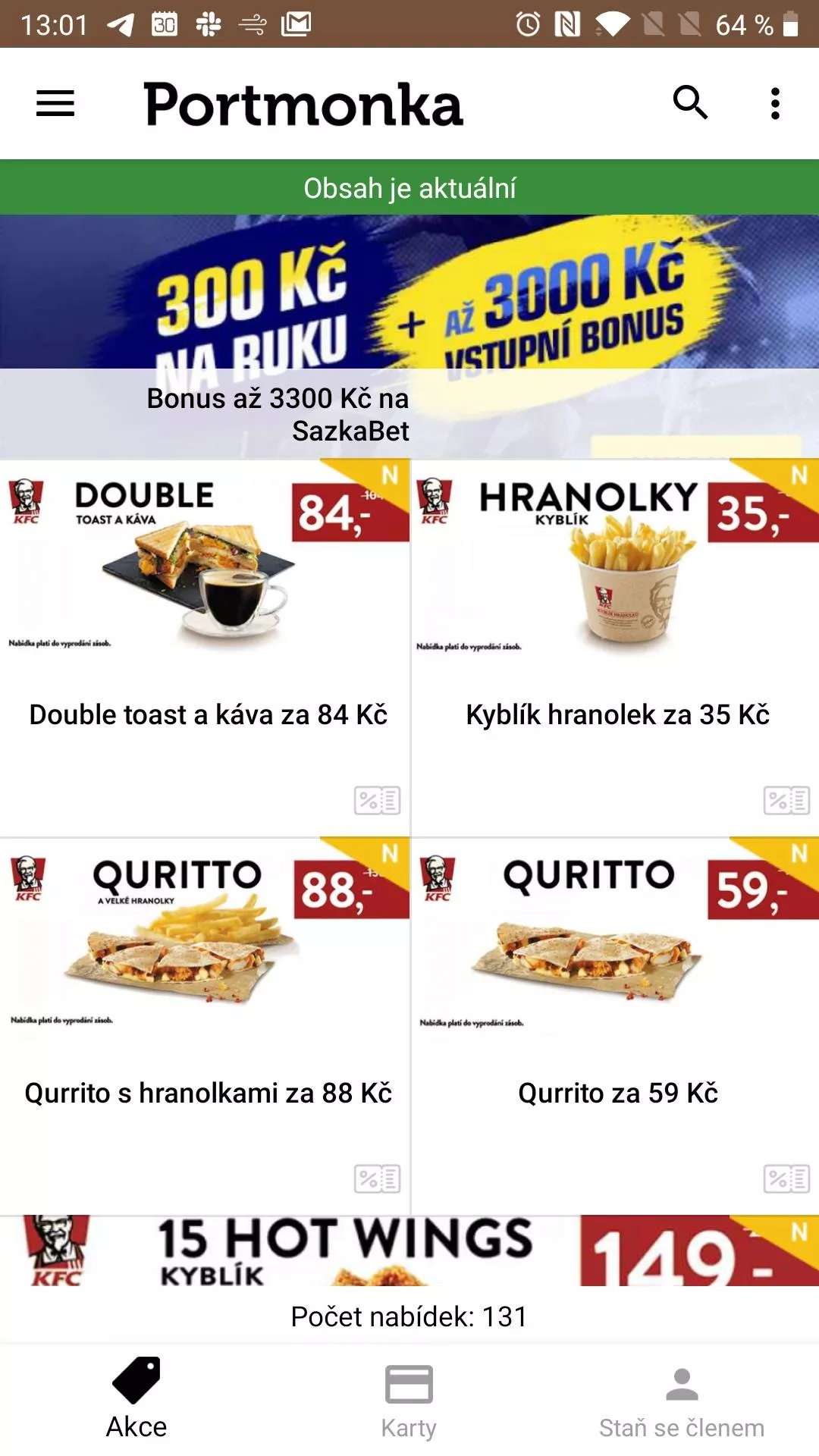Viewport: 819px width, 1456px height.
Task: Open the hamburger navigation menu
Action: pos(55,103)
